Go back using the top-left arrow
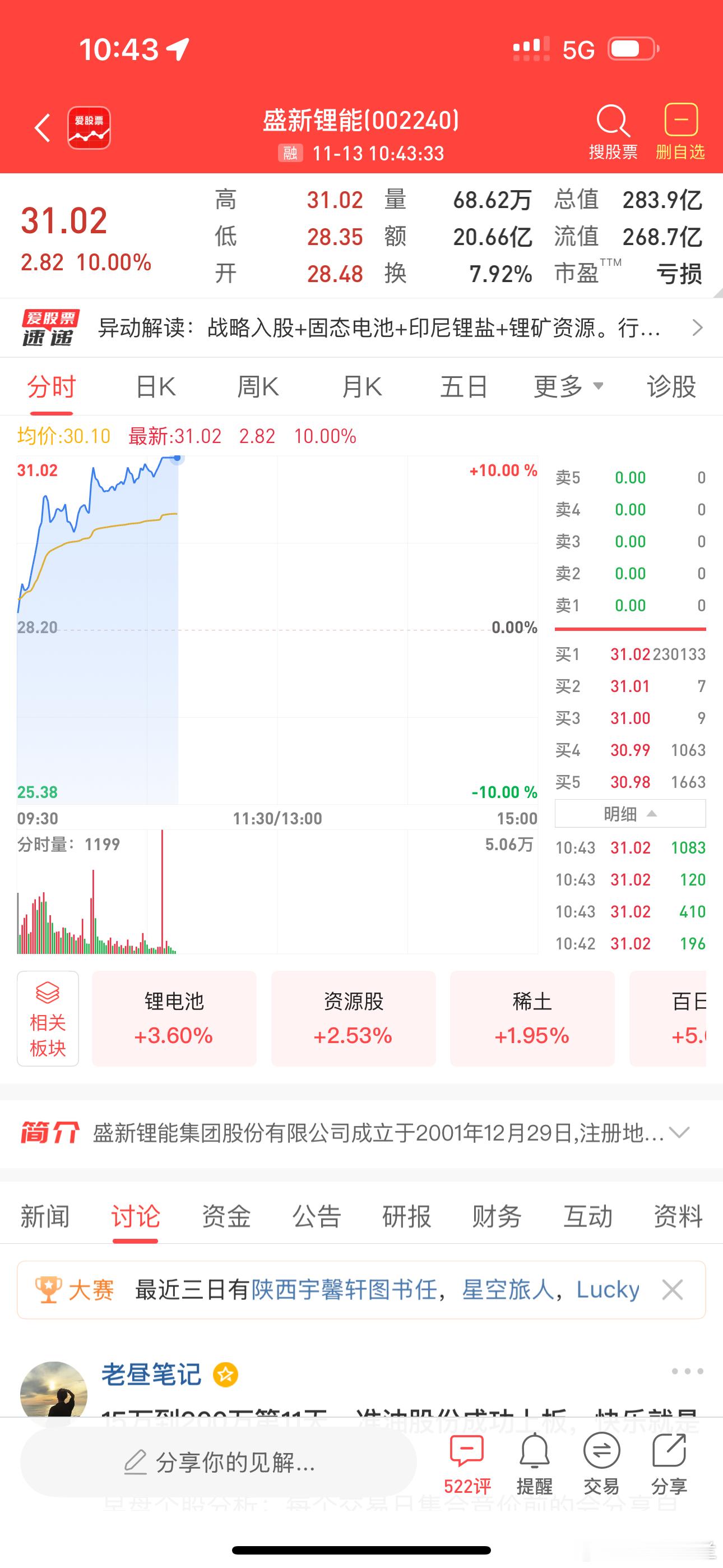 click(x=42, y=128)
